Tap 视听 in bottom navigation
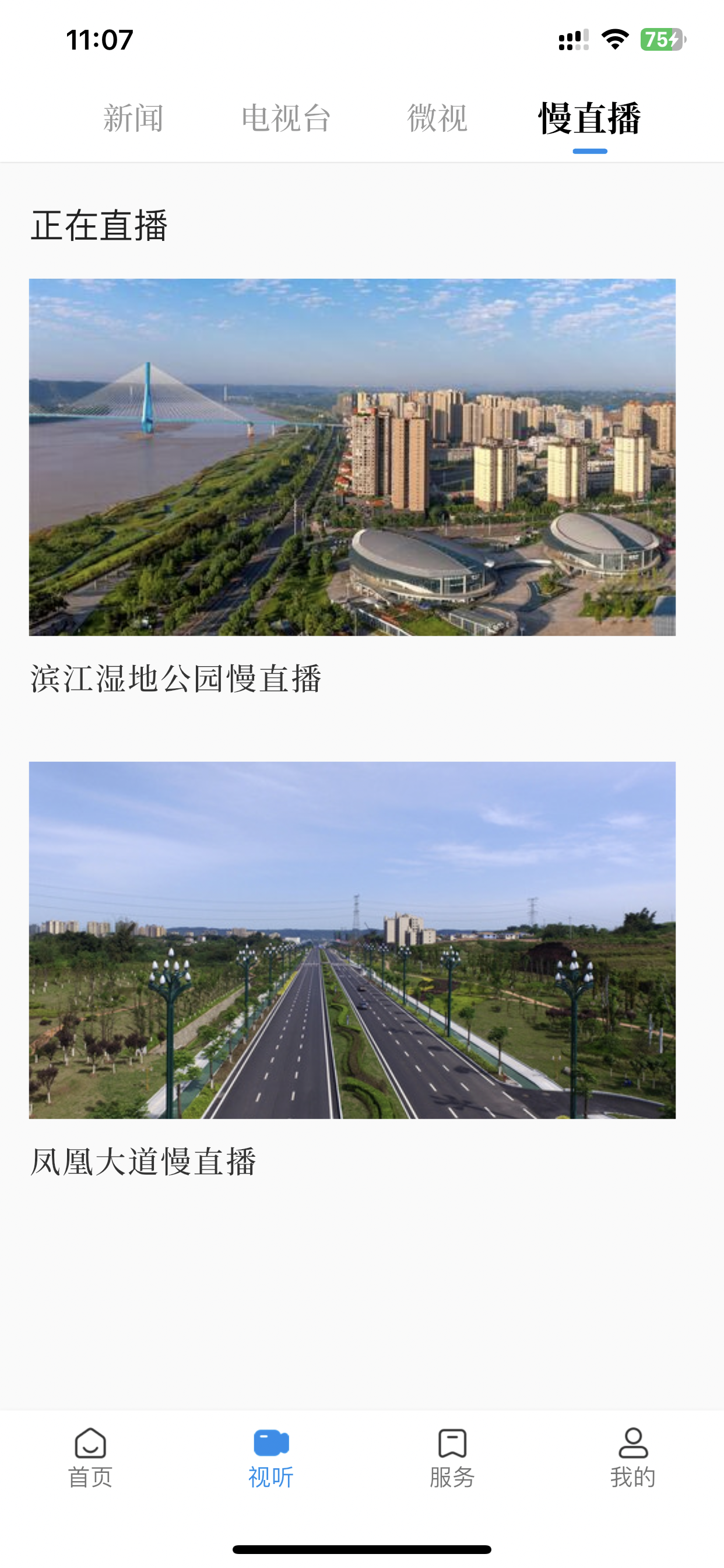Screen dimensions: 724x1568 pos(271,1458)
